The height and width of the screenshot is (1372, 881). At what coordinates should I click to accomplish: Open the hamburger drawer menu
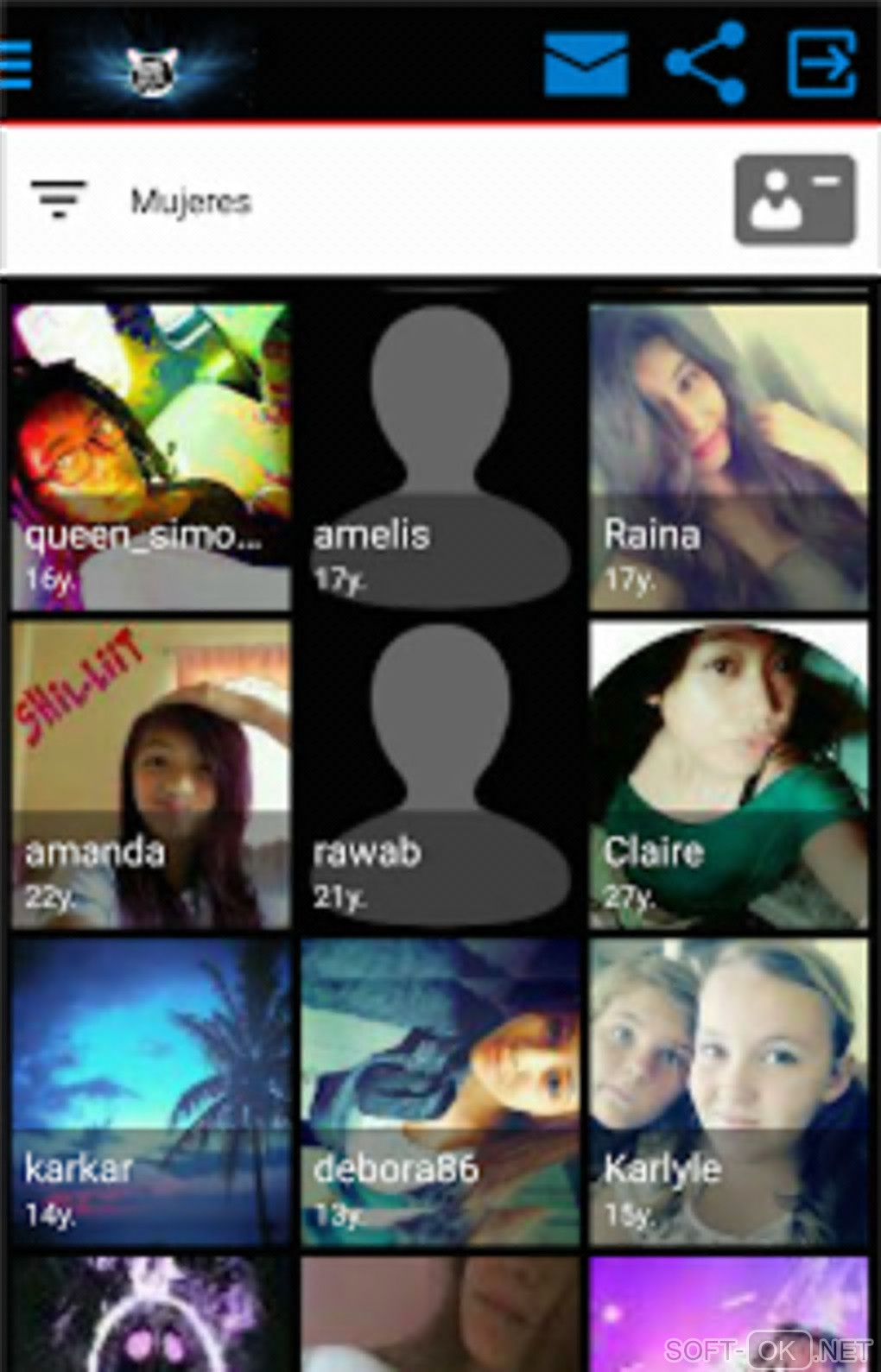coord(15,63)
